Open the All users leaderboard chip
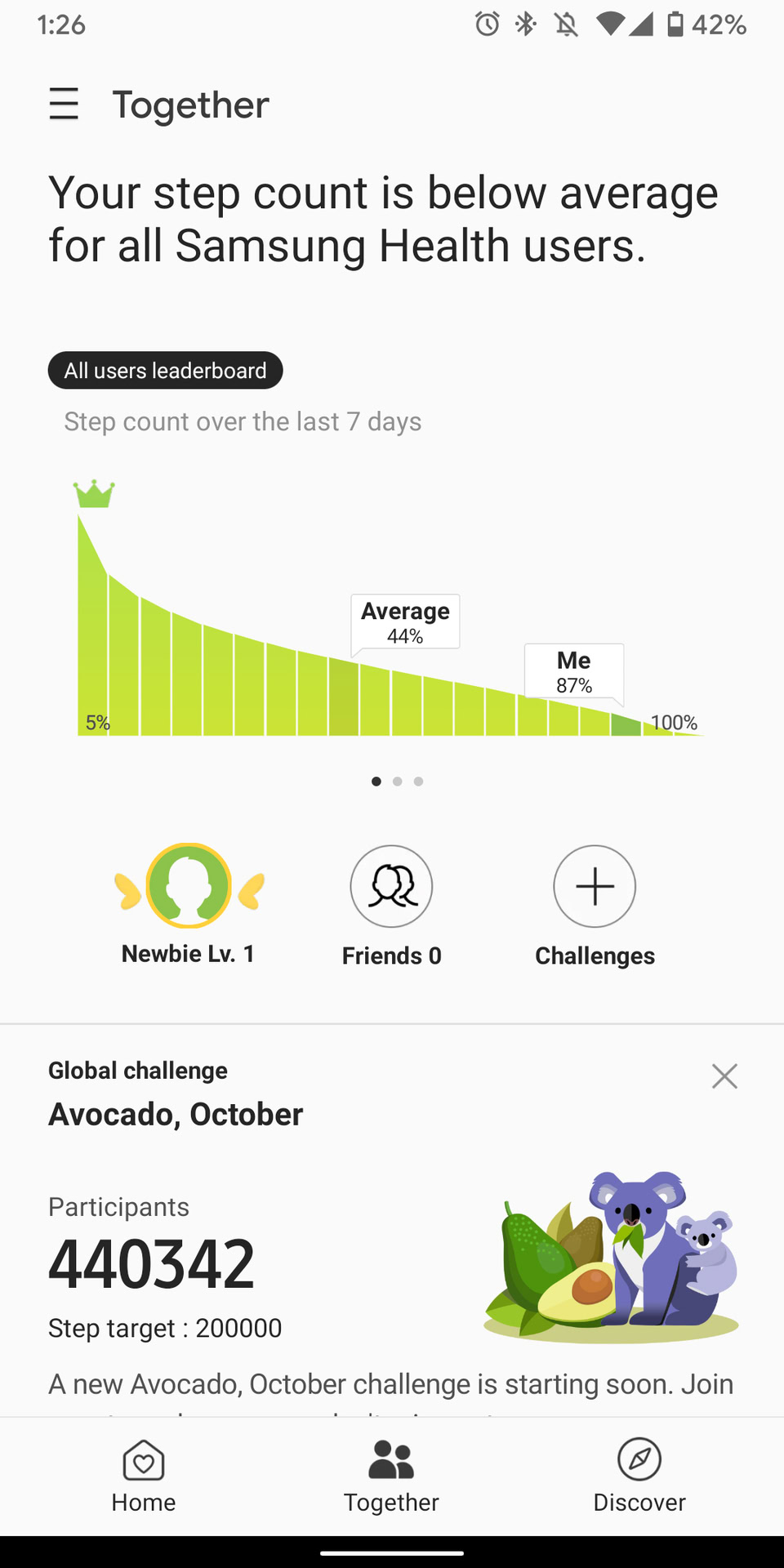The image size is (784, 1568). pos(166,371)
